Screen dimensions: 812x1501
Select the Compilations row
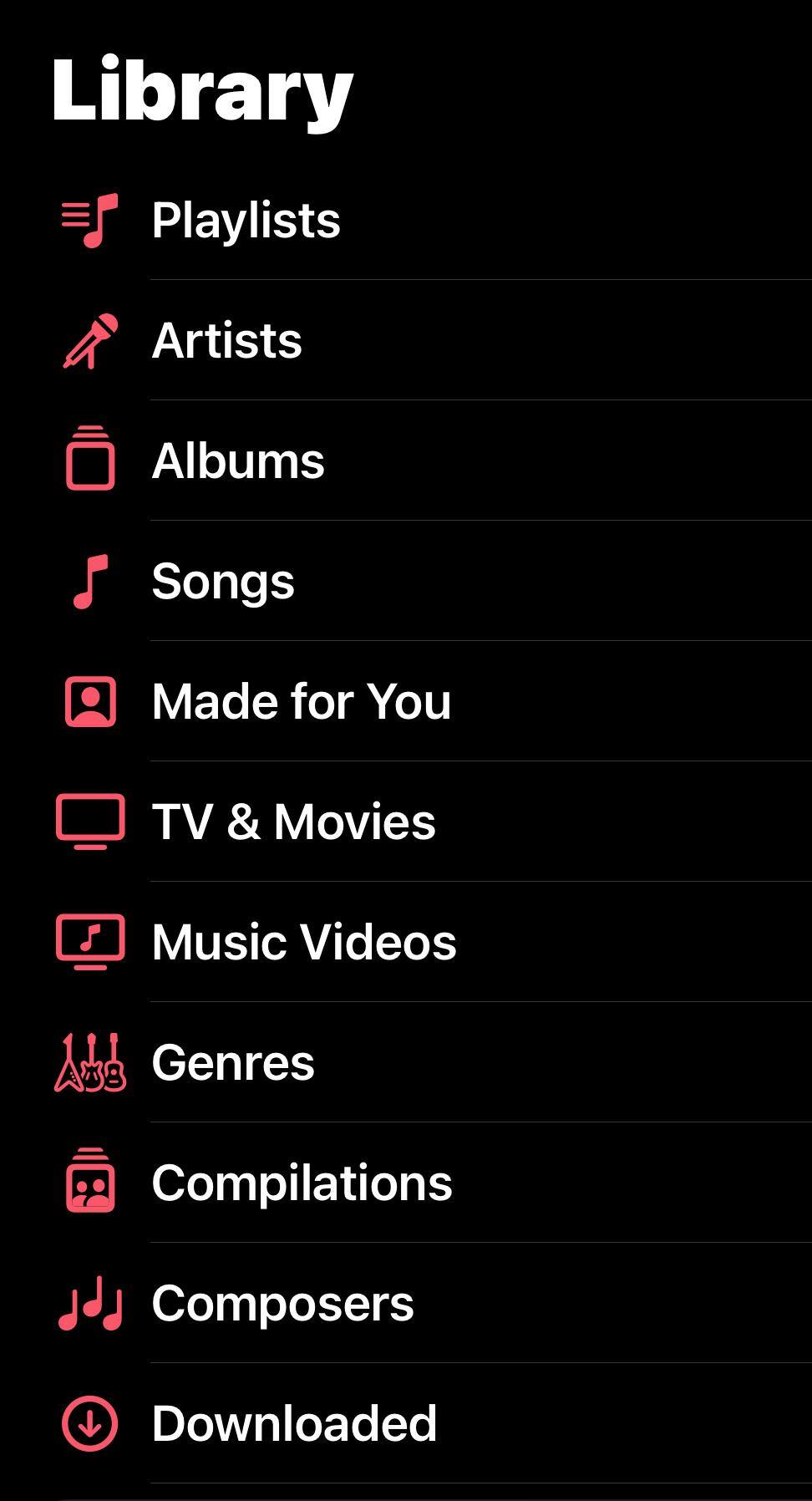(302, 1183)
